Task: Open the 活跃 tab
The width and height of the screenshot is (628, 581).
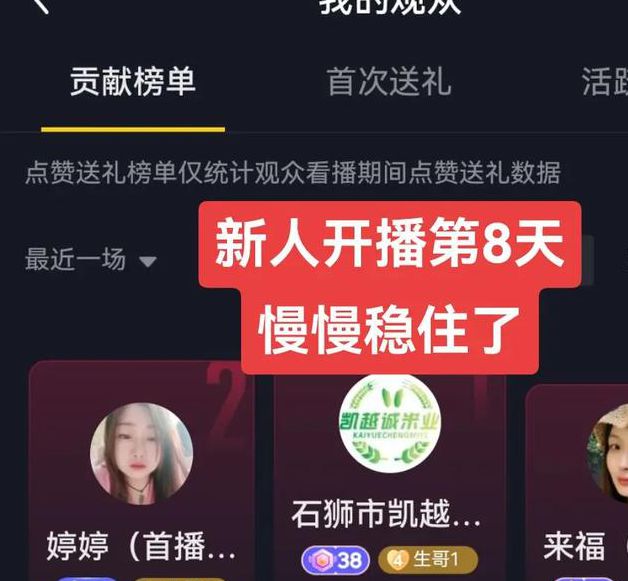Action: click(603, 82)
